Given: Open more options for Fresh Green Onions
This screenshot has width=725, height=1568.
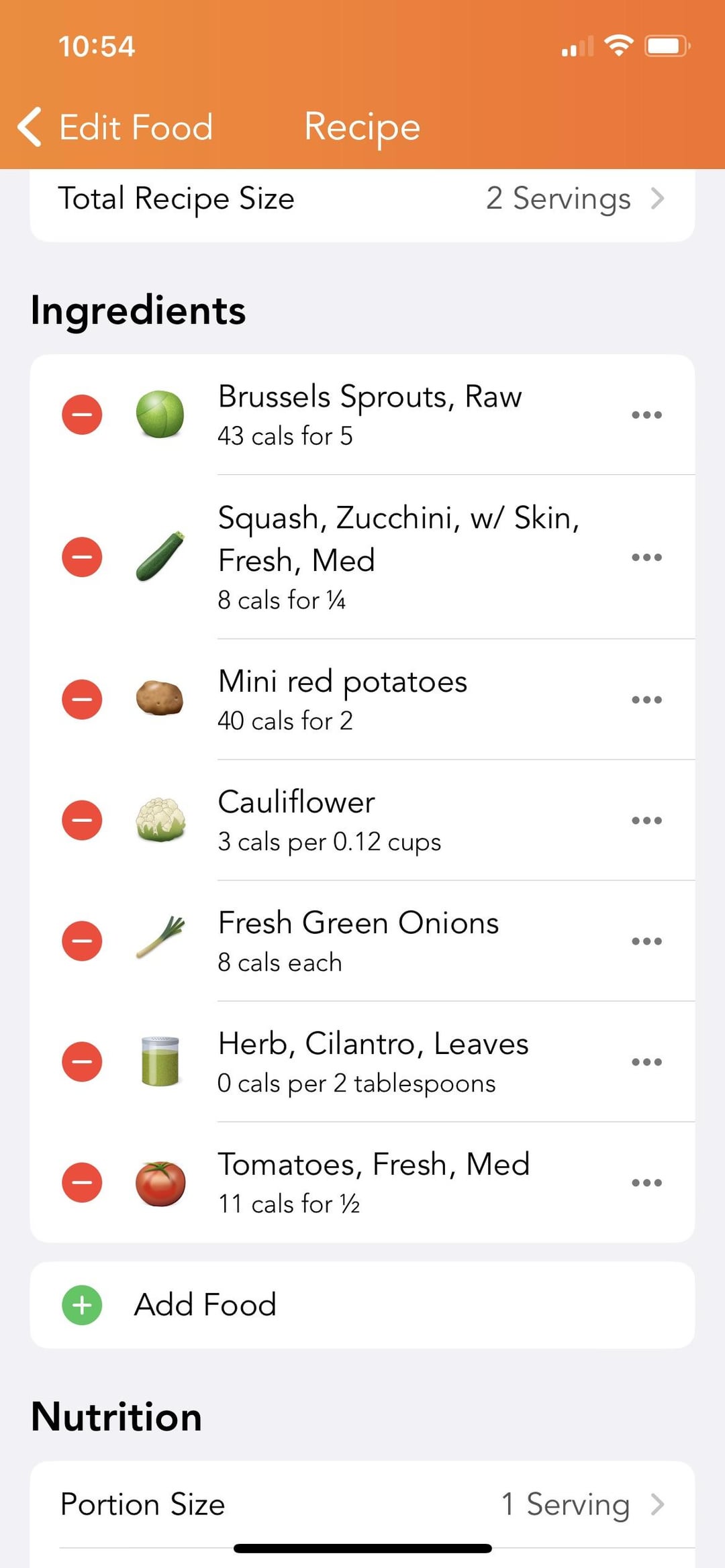Looking at the screenshot, I should point(646,941).
